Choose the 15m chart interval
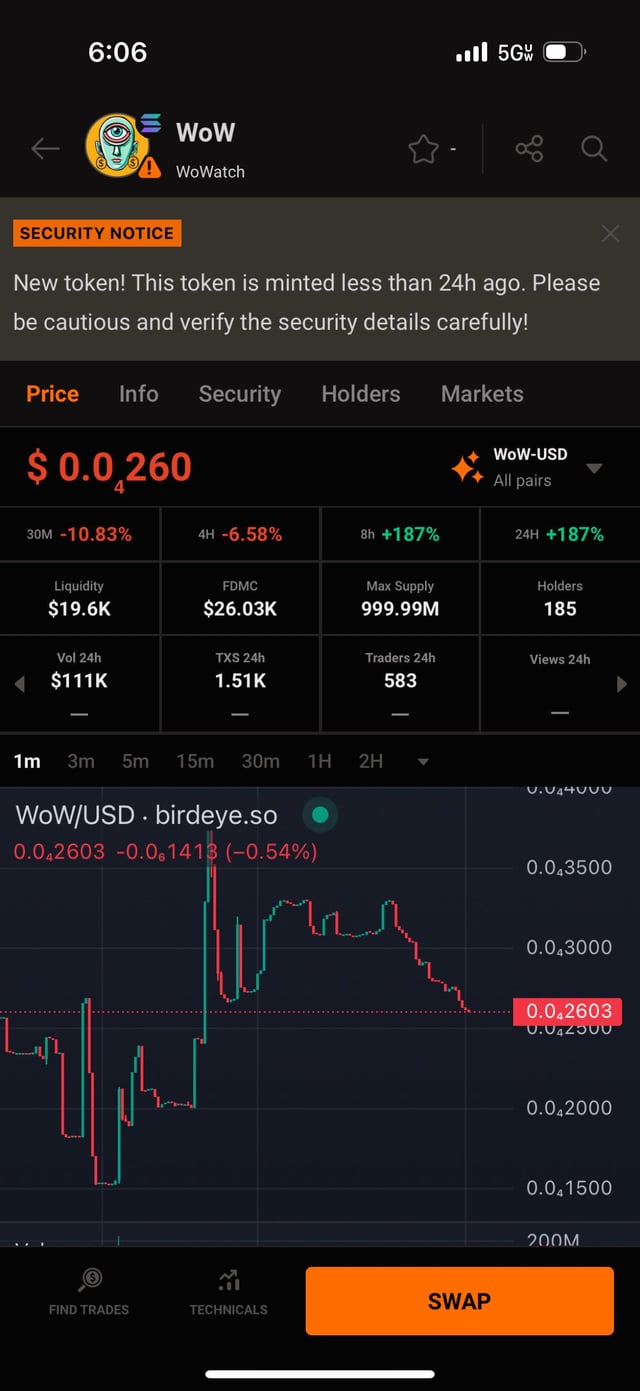This screenshot has width=640, height=1391. [195, 761]
